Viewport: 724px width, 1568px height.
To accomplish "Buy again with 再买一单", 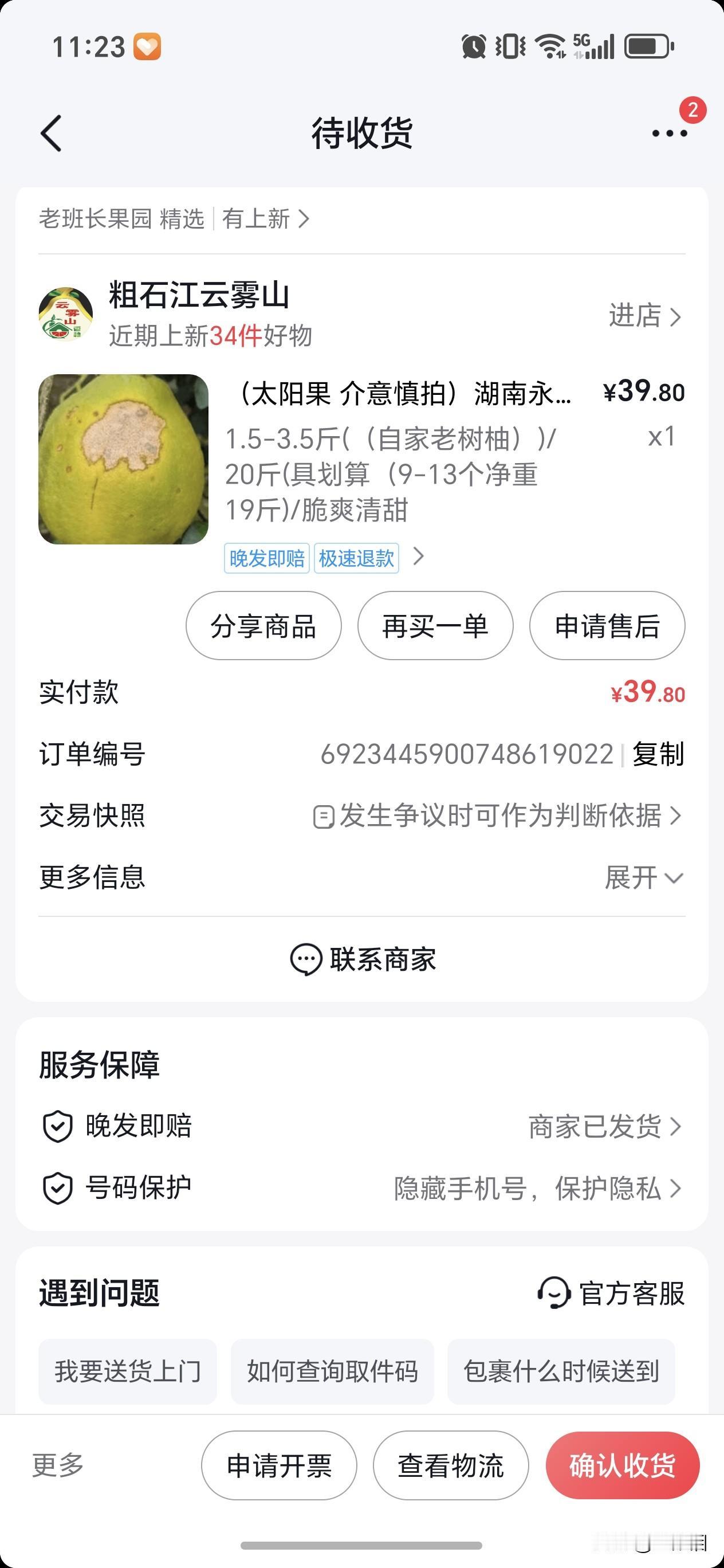I will click(435, 626).
